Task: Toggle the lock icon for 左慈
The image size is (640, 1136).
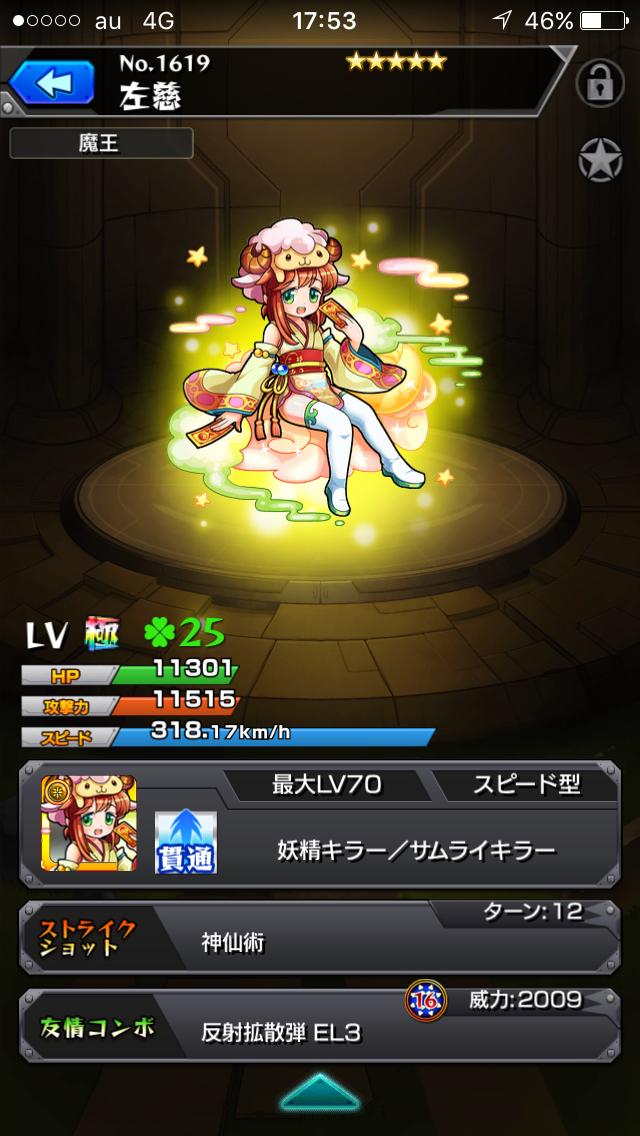Action: pos(600,84)
